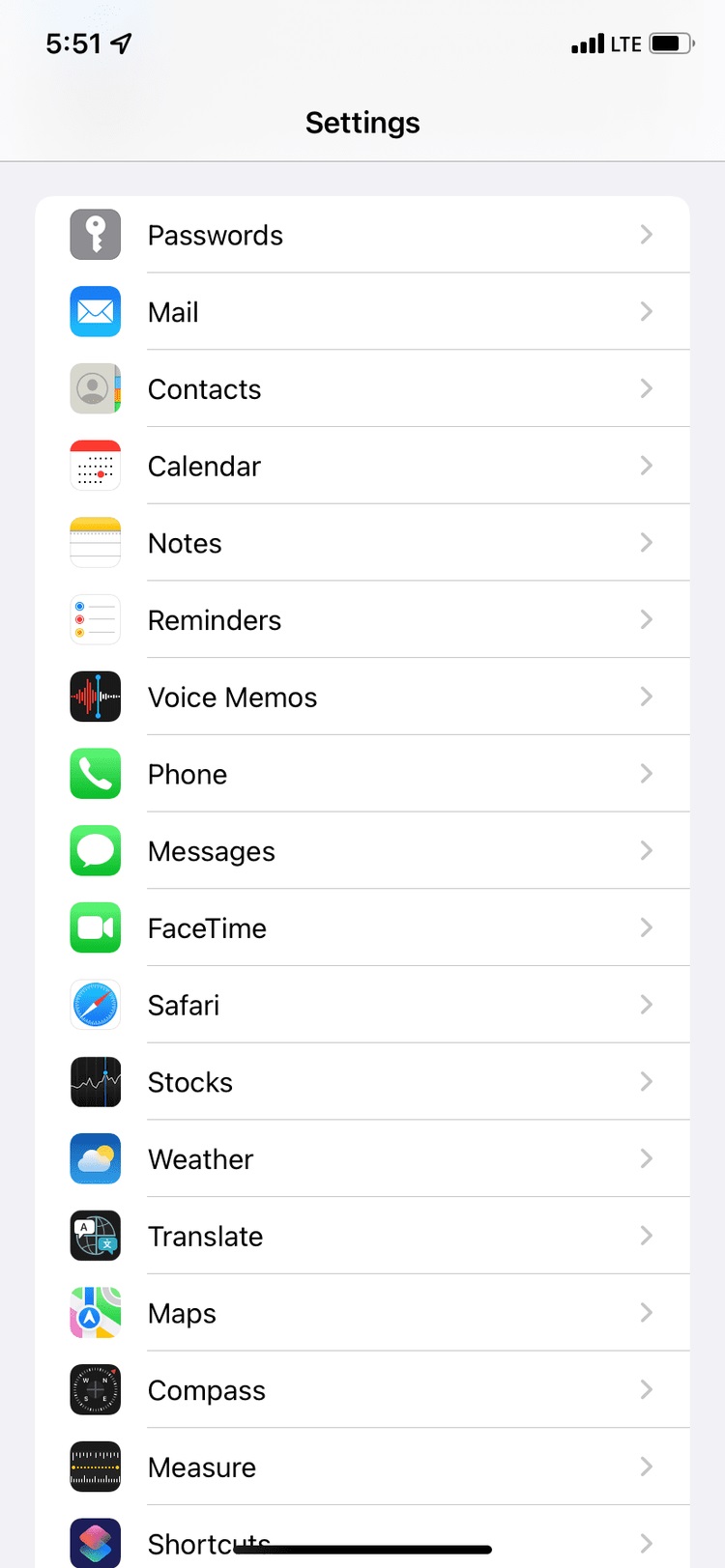This screenshot has height=1568, width=725.
Task: Open Stocks settings
Action: click(x=362, y=1082)
